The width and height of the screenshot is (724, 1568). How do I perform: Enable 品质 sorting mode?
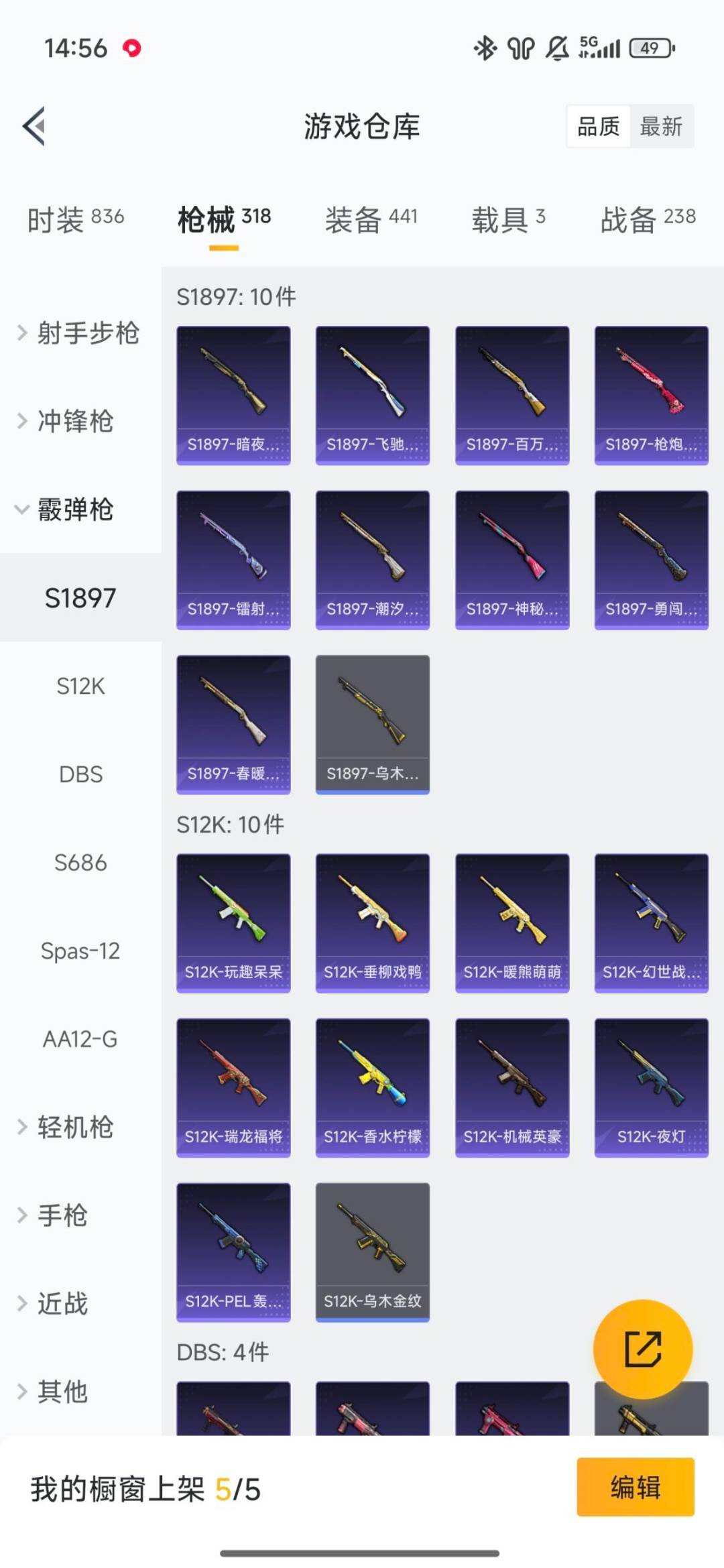(600, 127)
